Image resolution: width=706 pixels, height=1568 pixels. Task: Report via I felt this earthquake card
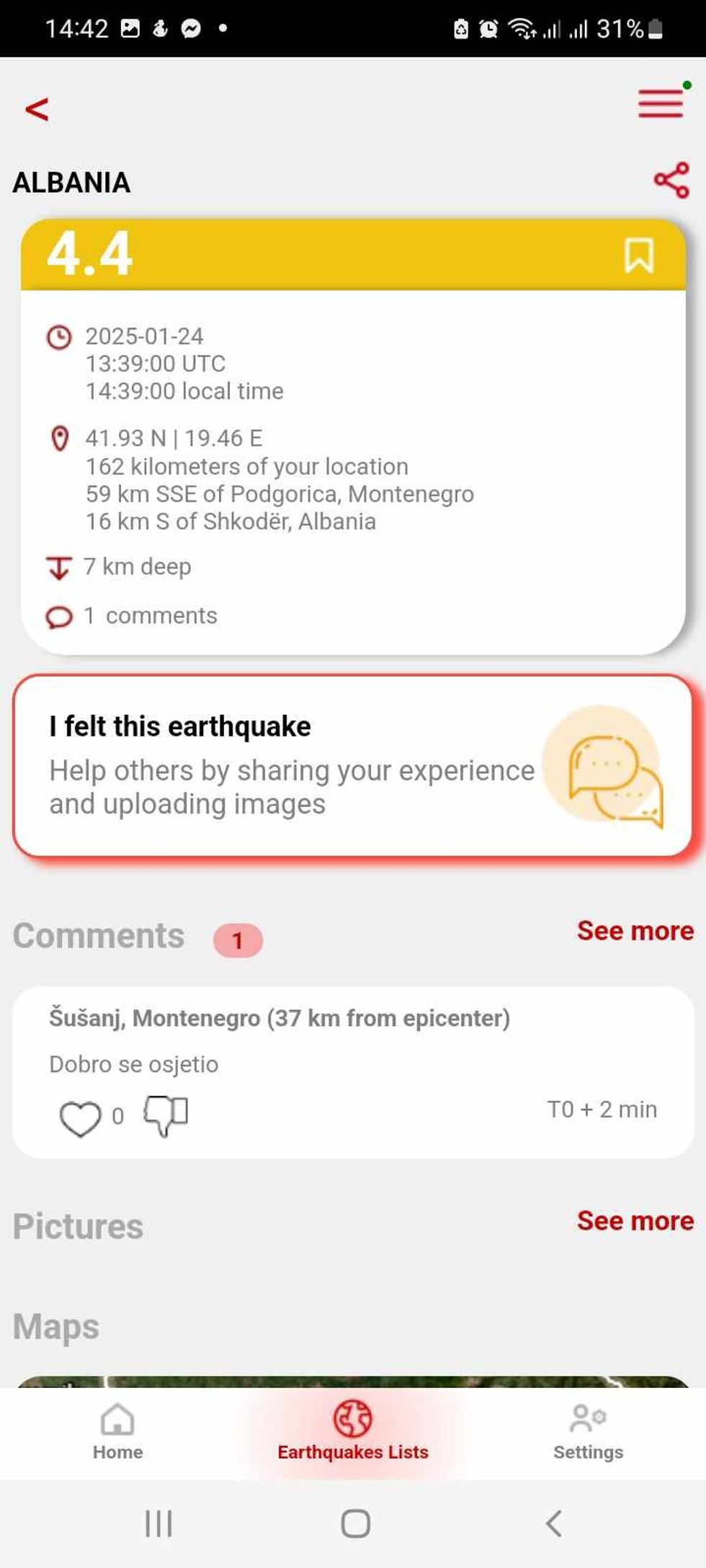(353, 765)
